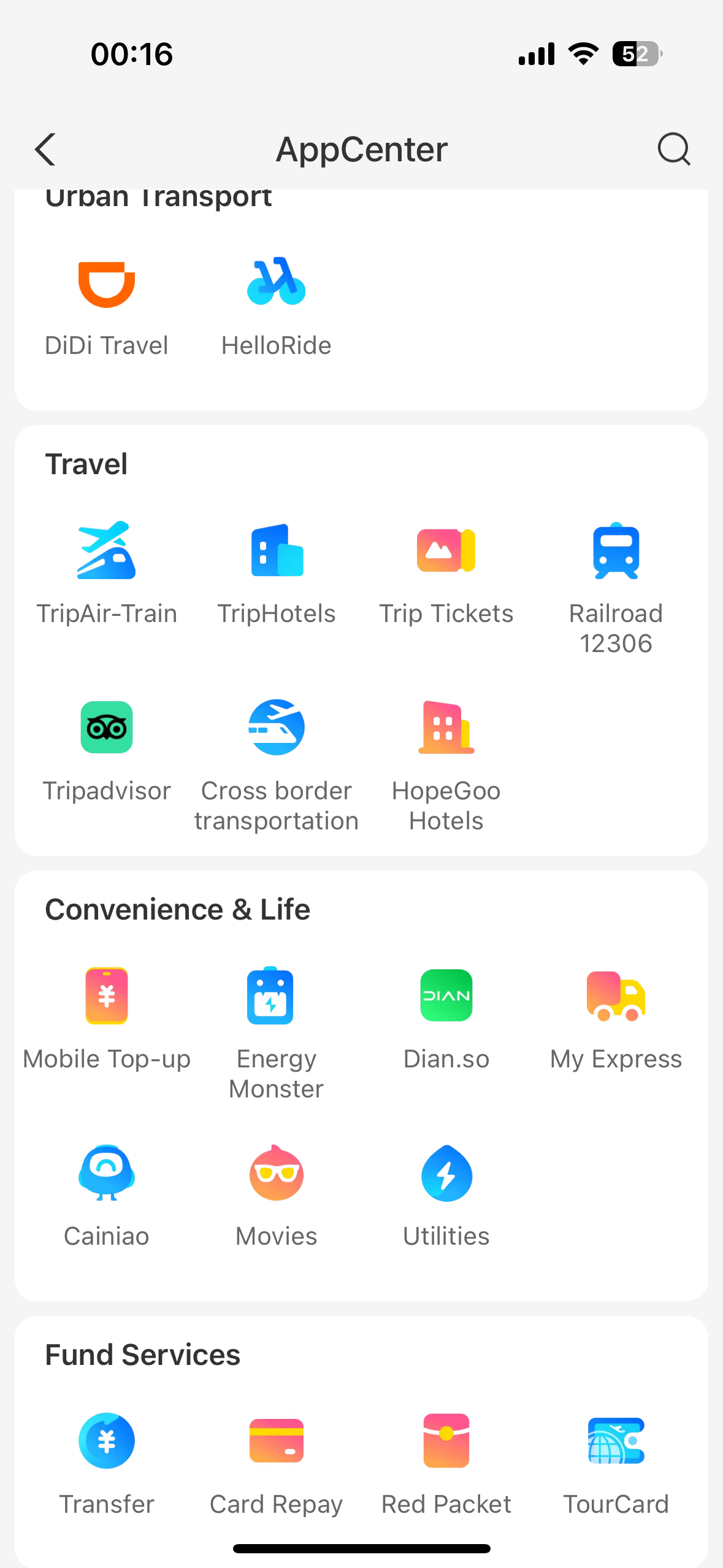The image size is (723, 1568).
Task: Open HopeGoo Hotels
Action: [x=446, y=728]
